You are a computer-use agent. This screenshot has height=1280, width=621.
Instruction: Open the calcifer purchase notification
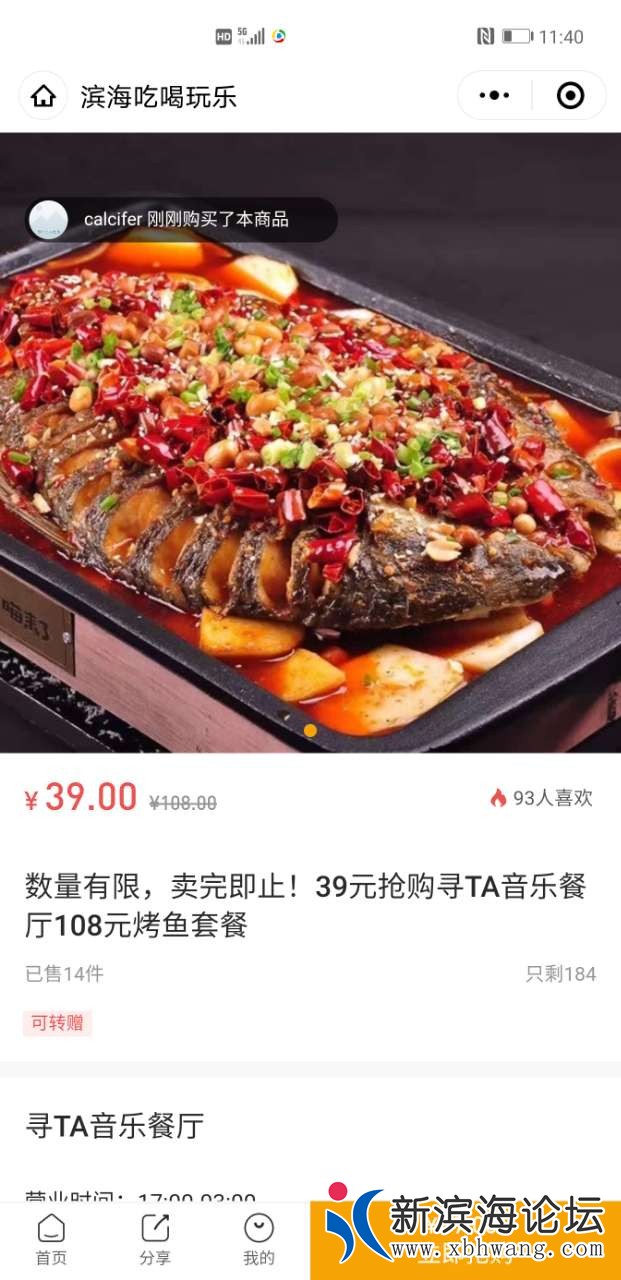click(x=181, y=219)
